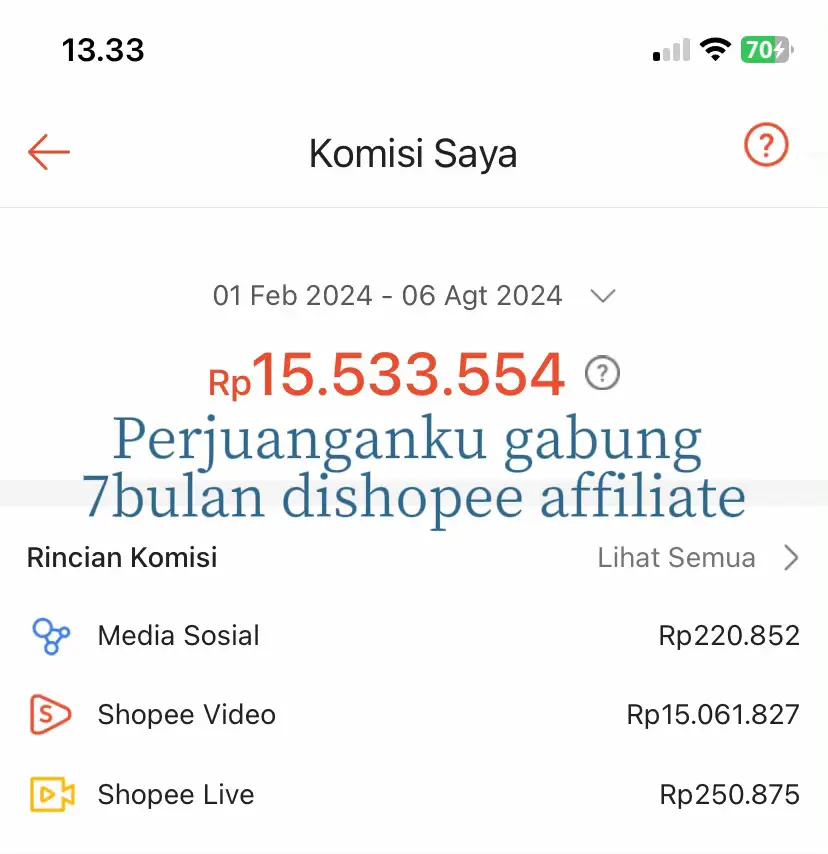Open the help question mark icon

[x=766, y=146]
